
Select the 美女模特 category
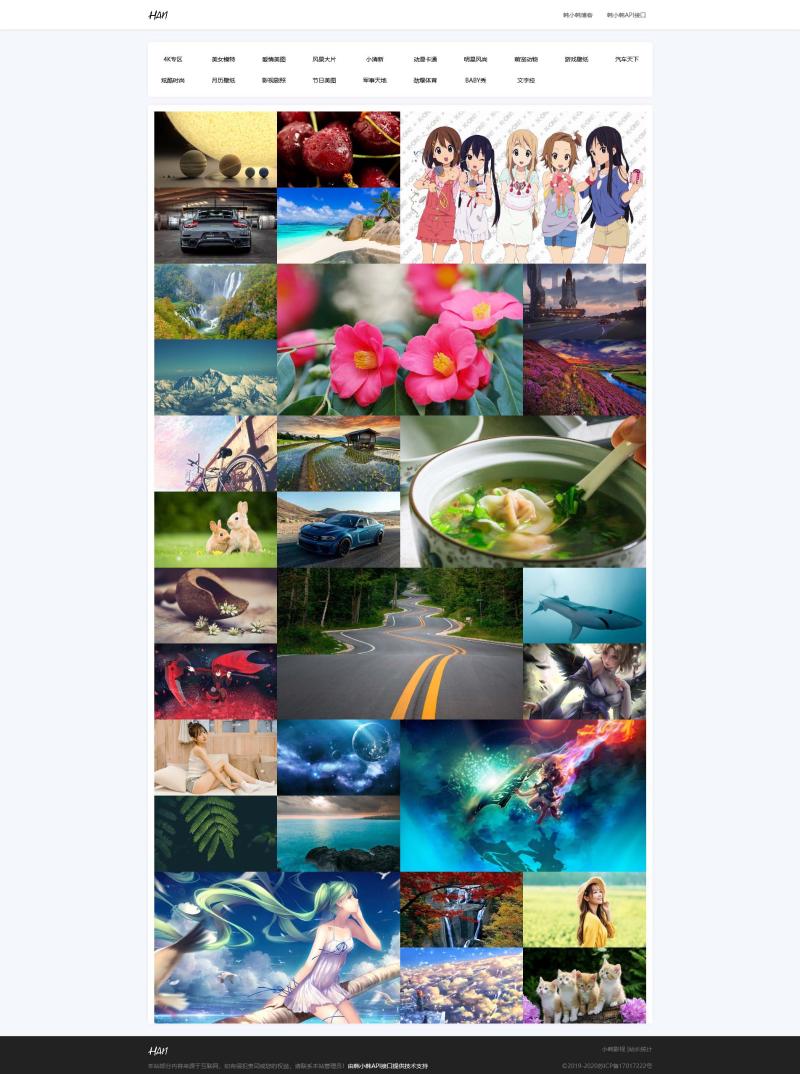click(223, 59)
